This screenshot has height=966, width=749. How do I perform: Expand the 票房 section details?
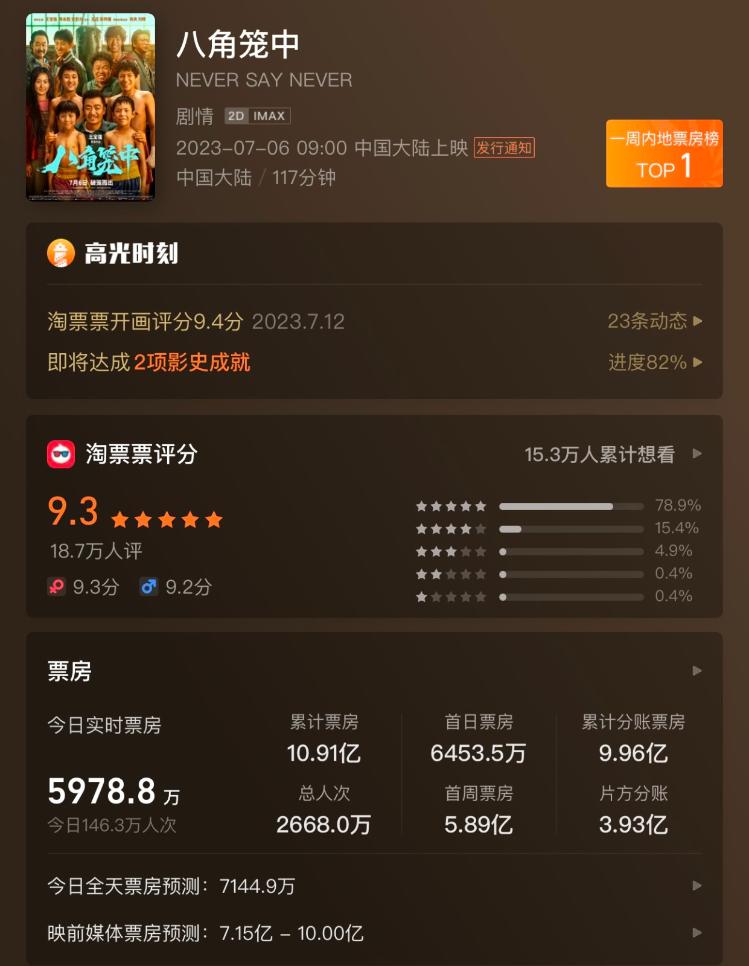tap(697, 671)
